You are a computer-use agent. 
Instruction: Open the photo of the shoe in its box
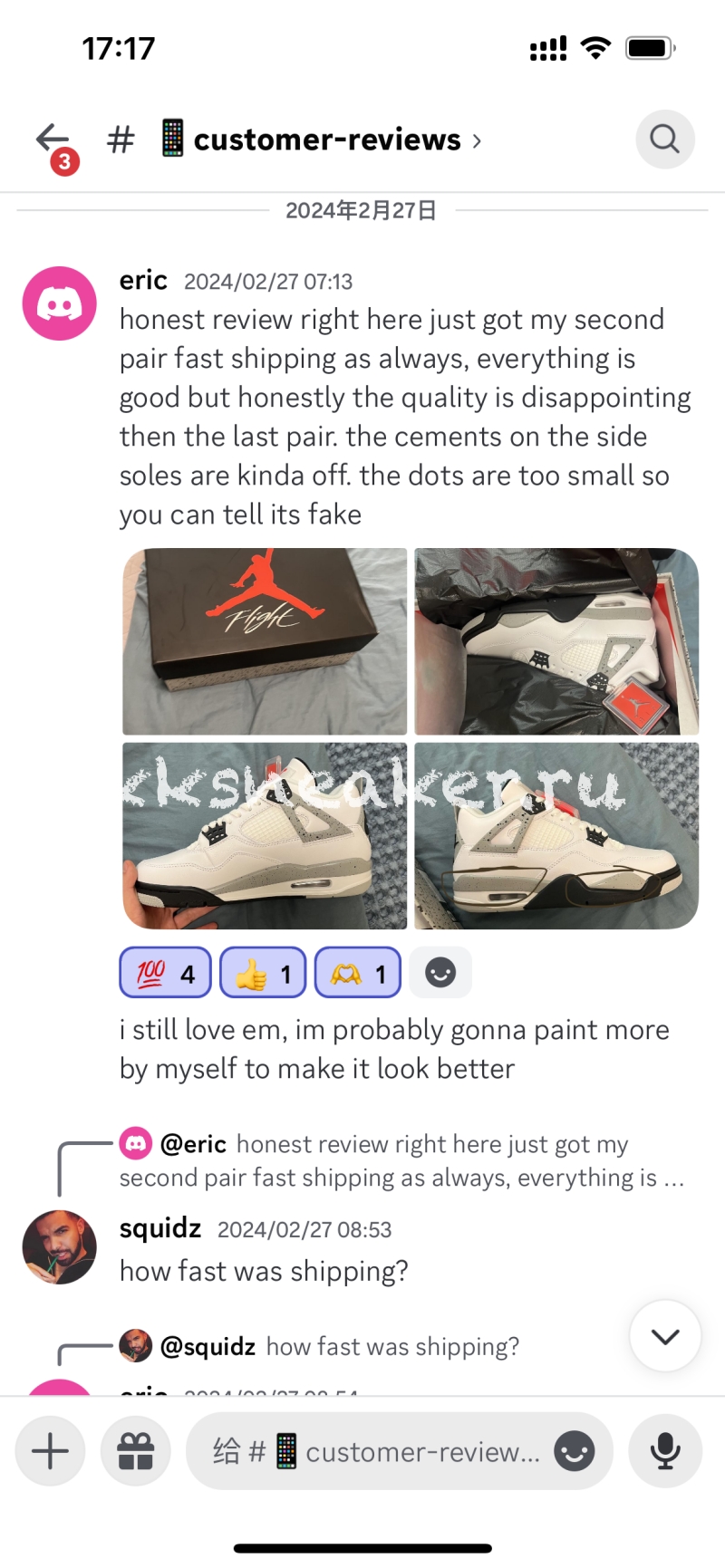(x=556, y=641)
